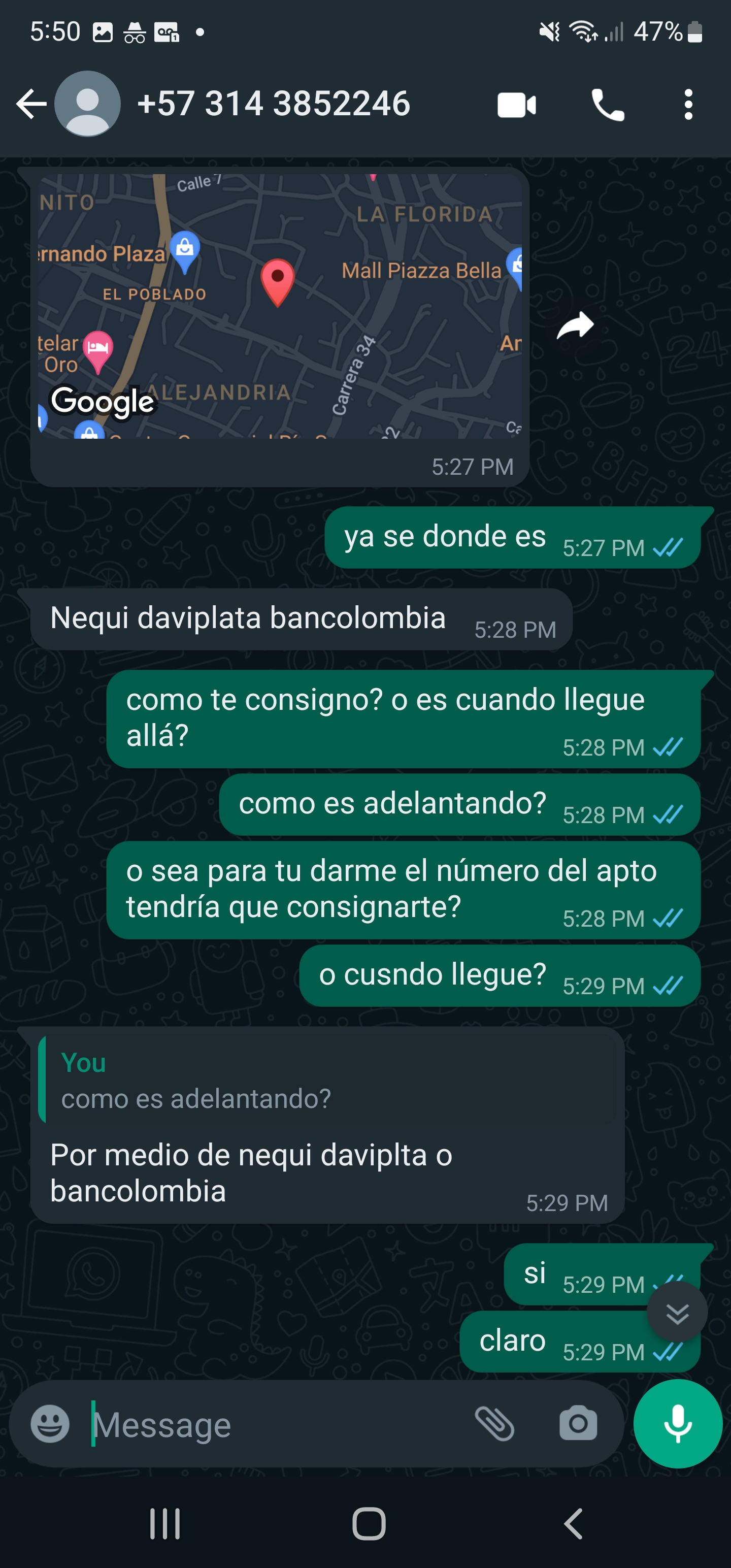Tap the system back button
This screenshot has height=1568, width=731.
pos(573,1523)
